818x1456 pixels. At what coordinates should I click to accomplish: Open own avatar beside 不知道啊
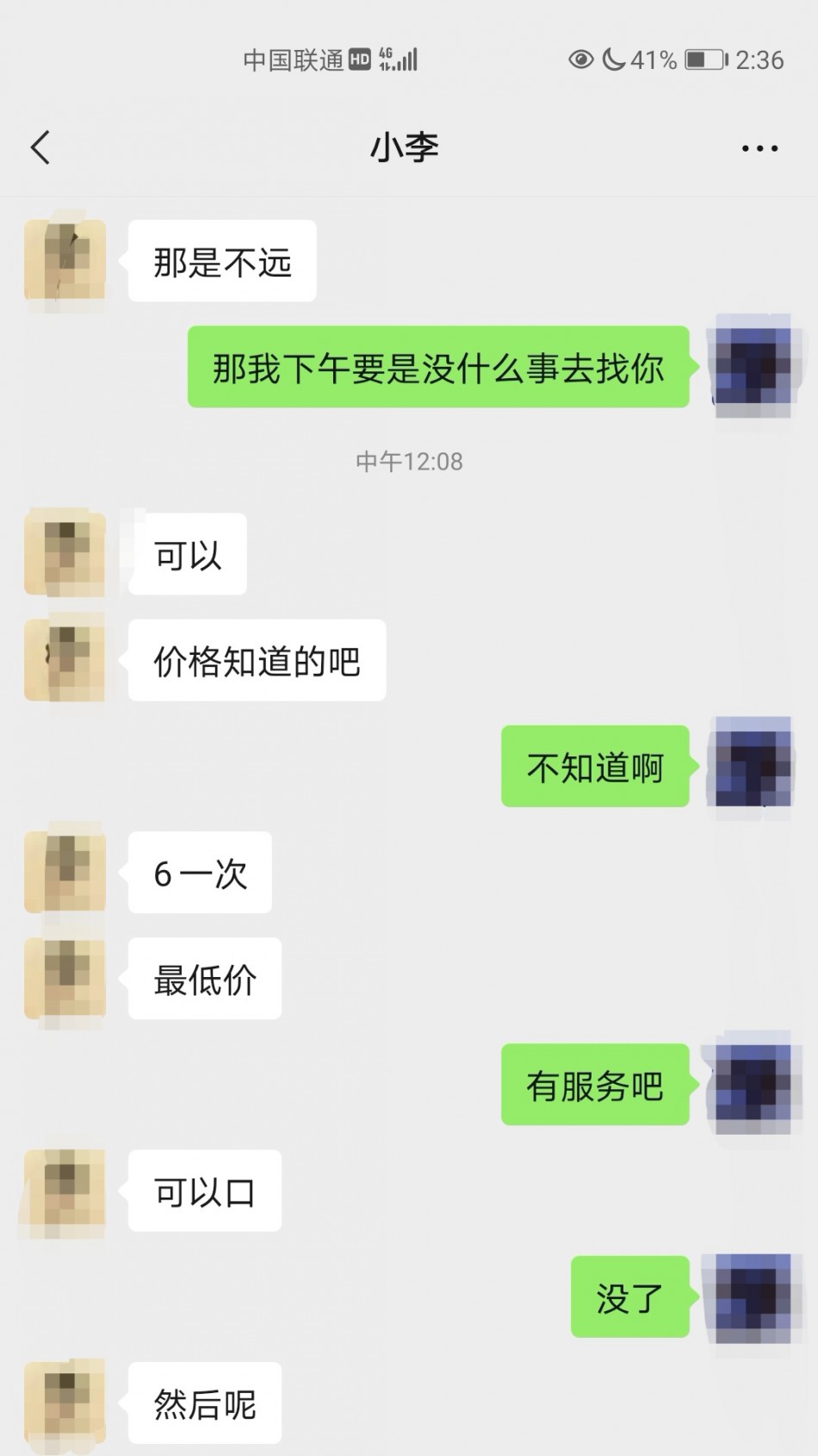(753, 765)
